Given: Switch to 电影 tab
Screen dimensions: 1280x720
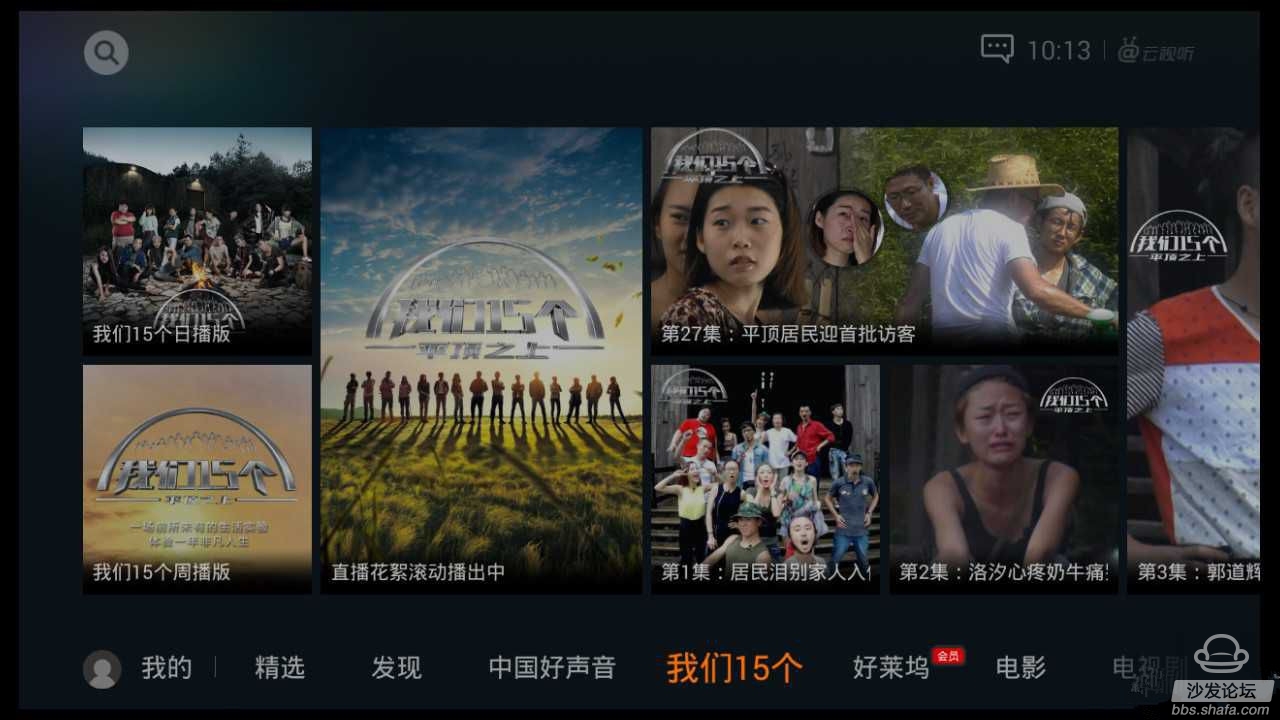Looking at the screenshot, I should click(1021, 668).
